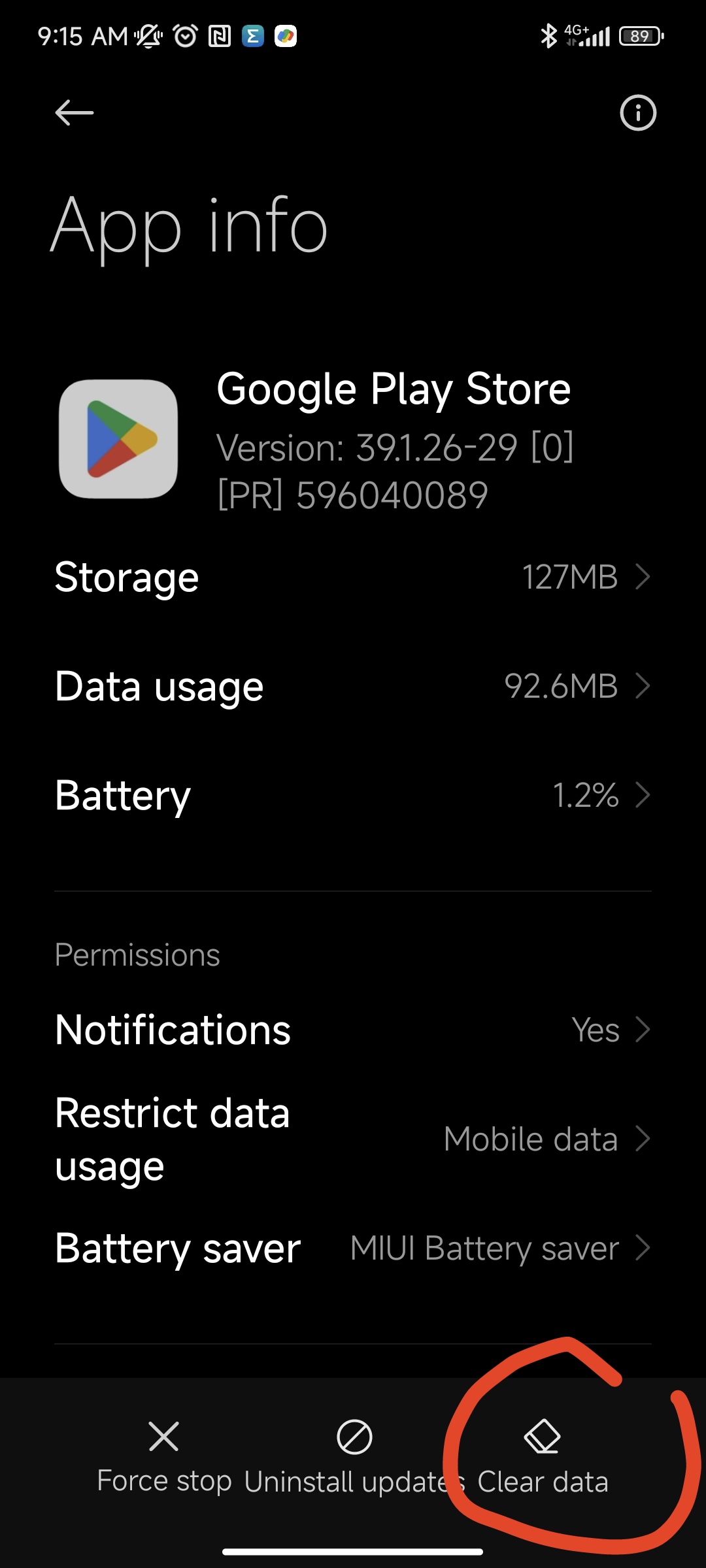Open the info icon in the top corner
The image size is (706, 1568).
coord(637,113)
